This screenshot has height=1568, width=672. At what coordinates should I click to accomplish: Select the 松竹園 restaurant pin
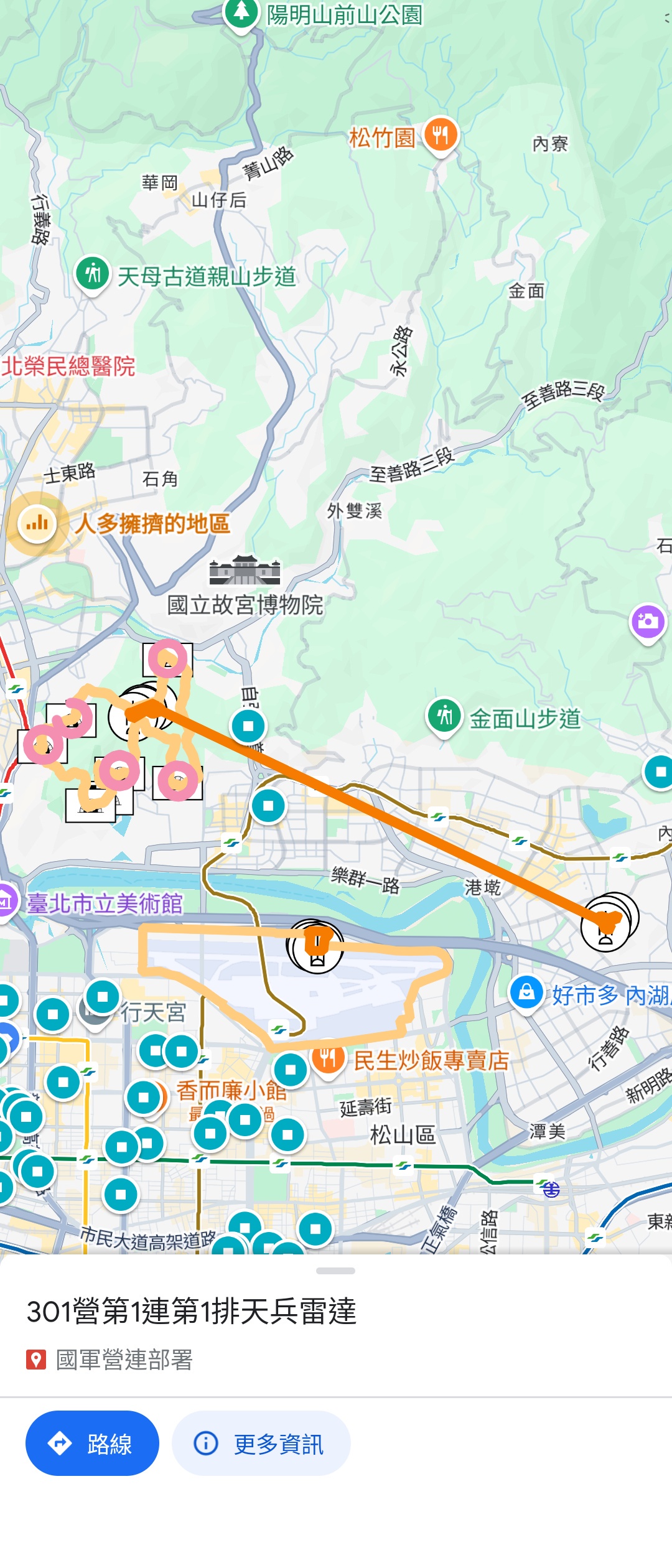pos(441,135)
